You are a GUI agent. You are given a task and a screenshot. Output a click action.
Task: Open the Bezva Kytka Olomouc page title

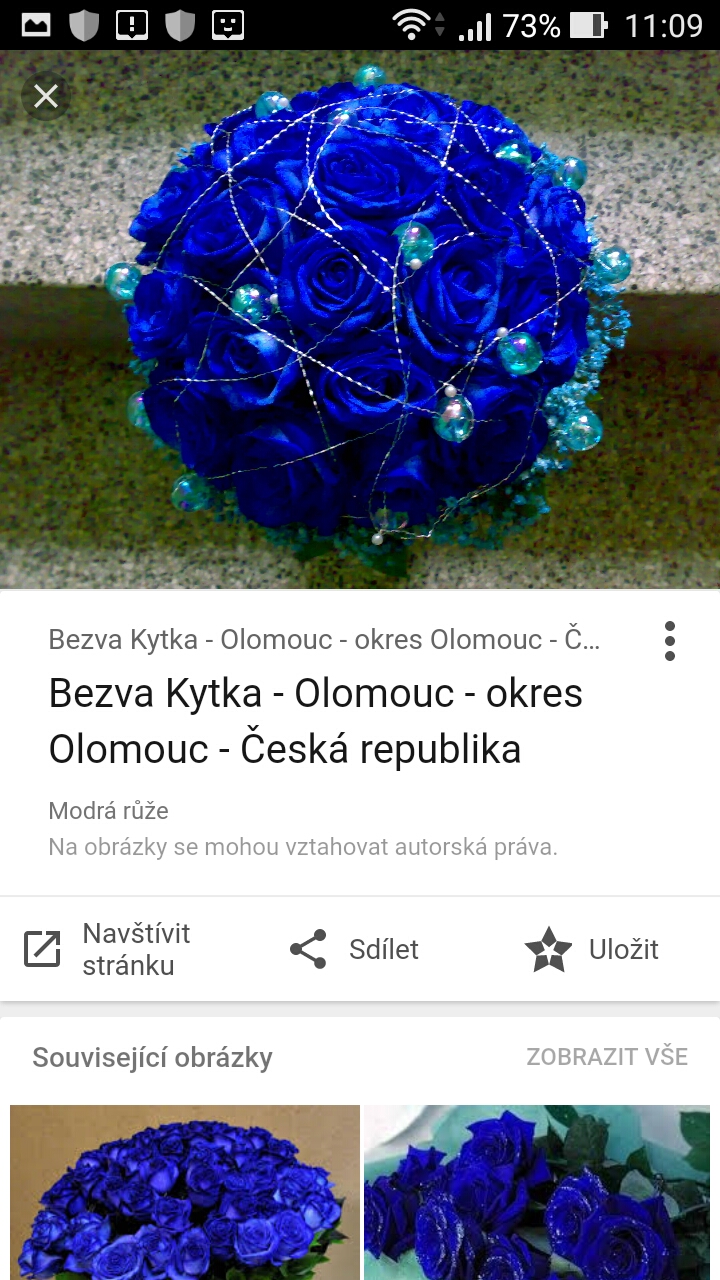click(x=316, y=720)
